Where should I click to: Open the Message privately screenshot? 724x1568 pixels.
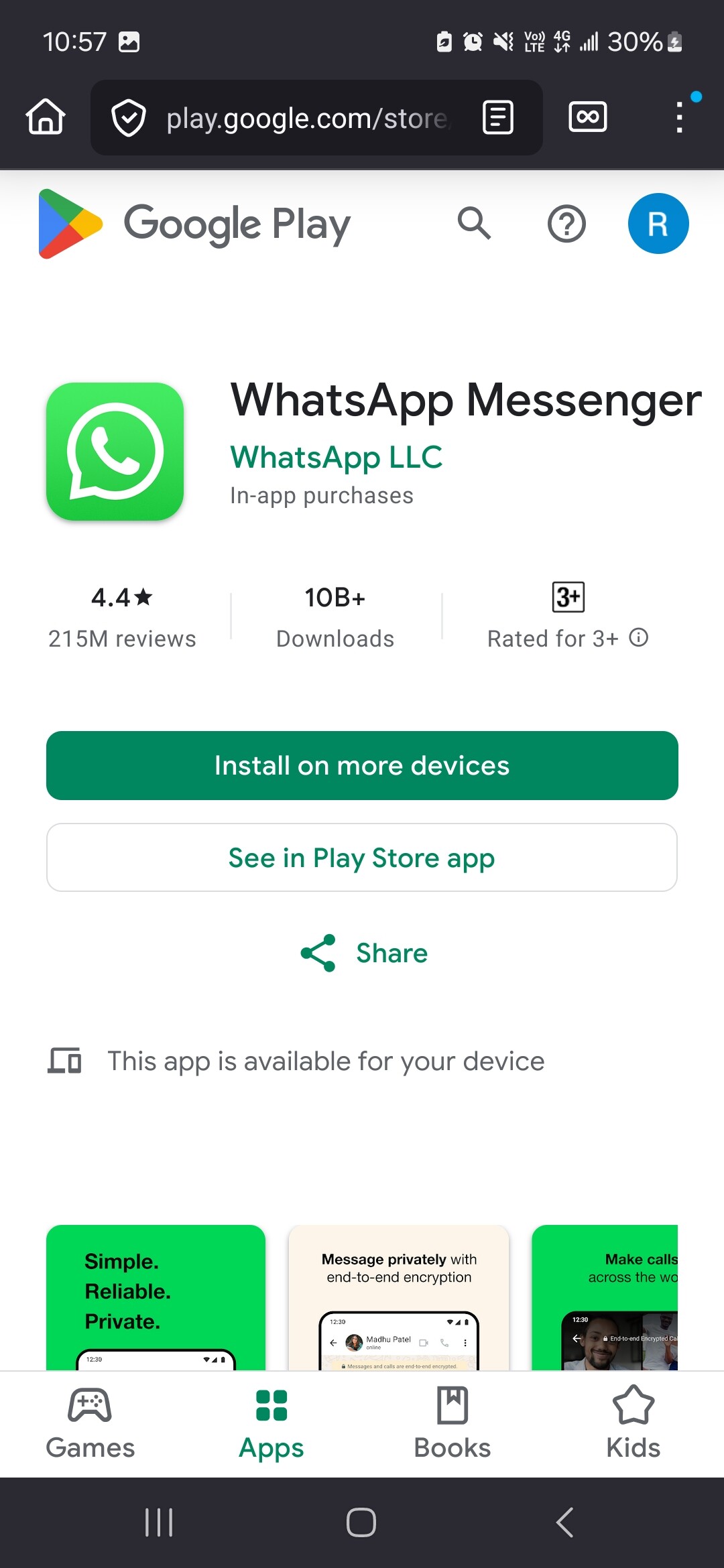[399, 1297]
